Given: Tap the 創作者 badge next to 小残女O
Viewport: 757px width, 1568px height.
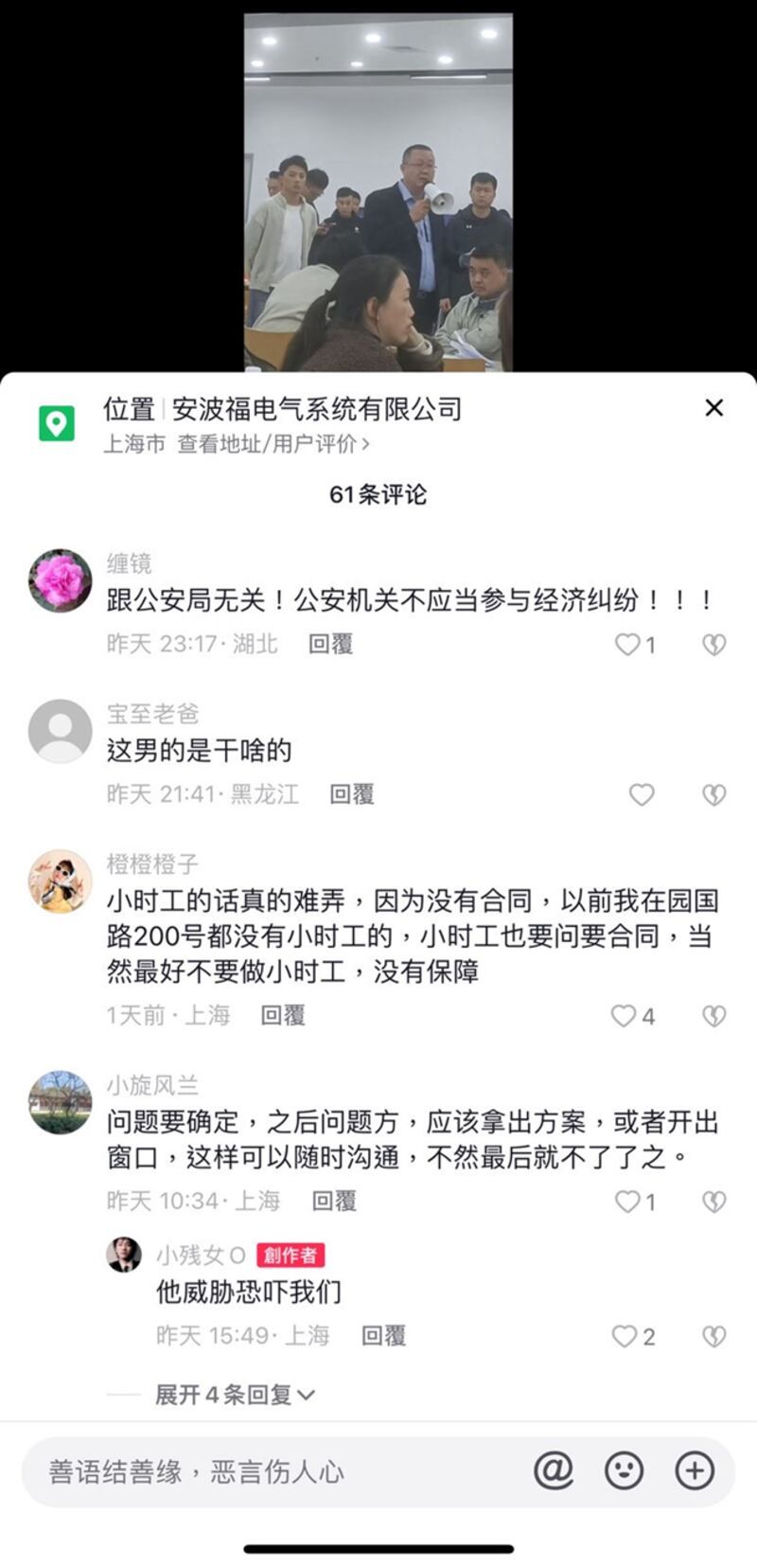Looking at the screenshot, I should click(290, 1255).
